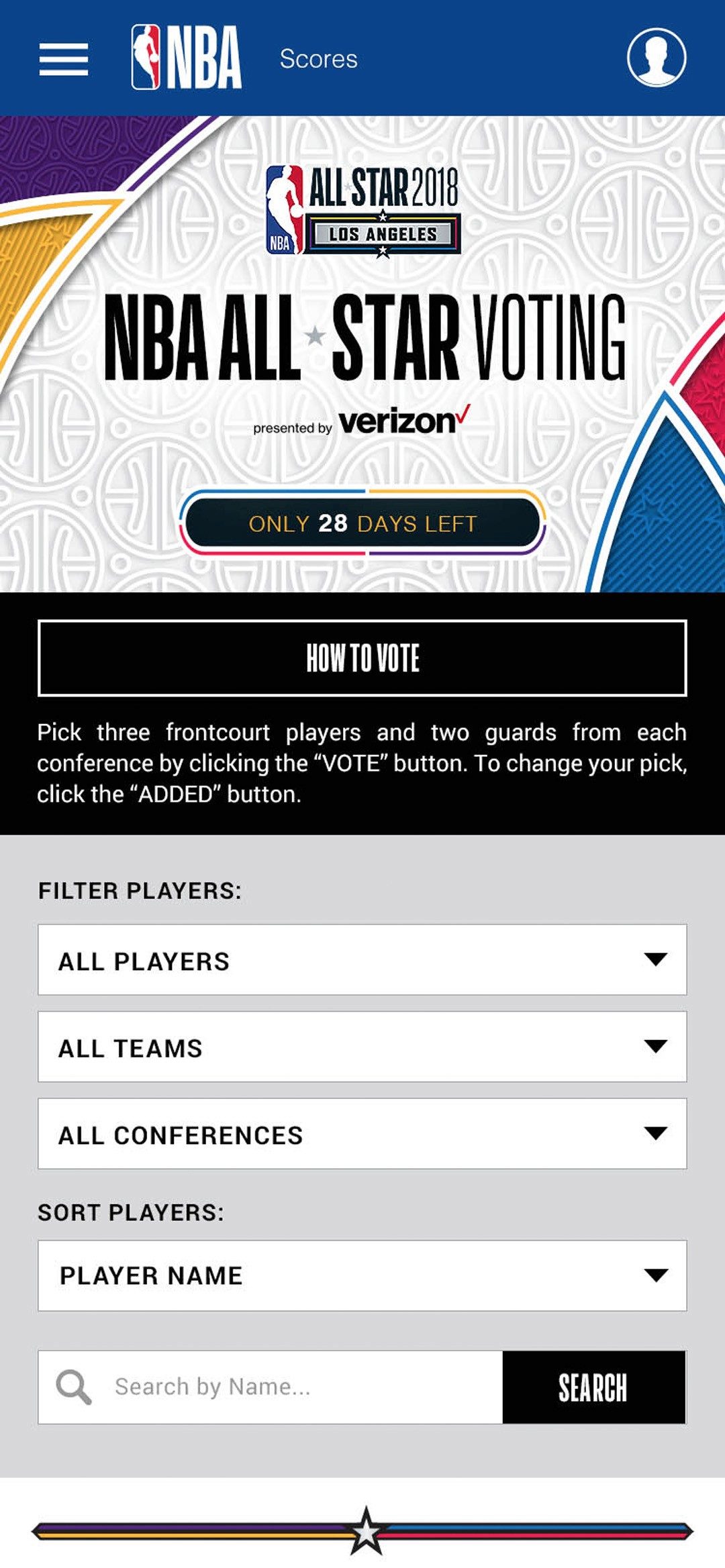This screenshot has height=1568, width=725.
Task: Focus the Search by Name field
Action: coord(271,1387)
